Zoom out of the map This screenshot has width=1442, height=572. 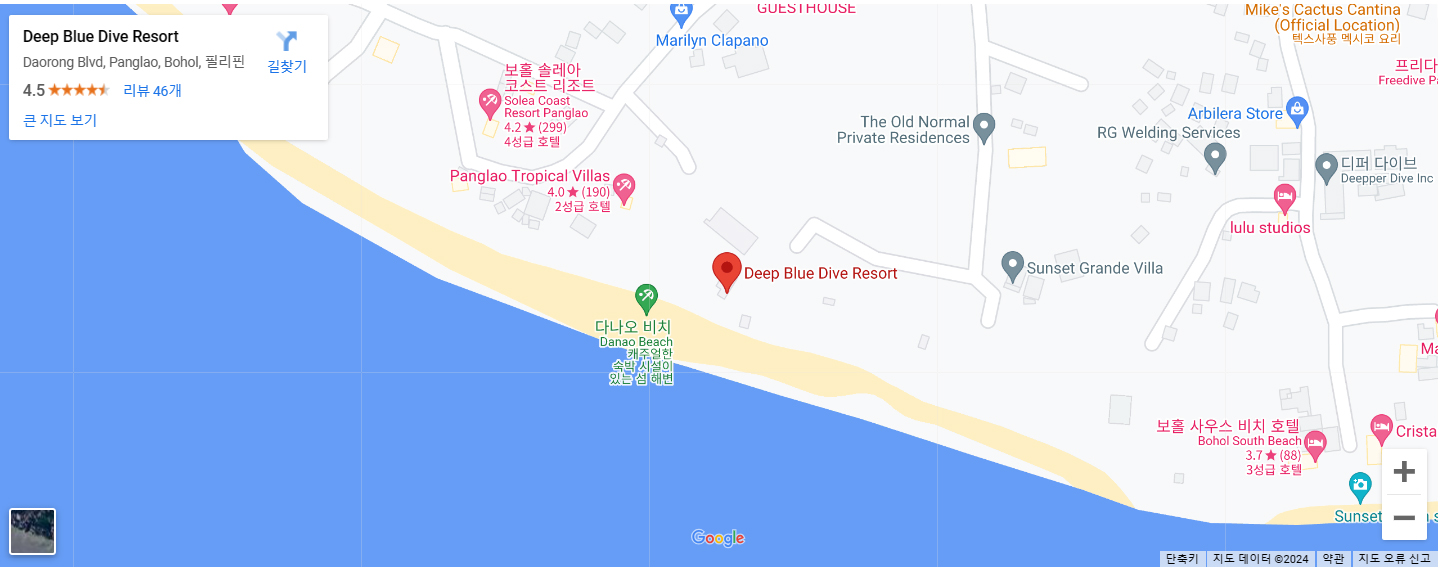coord(1404,517)
